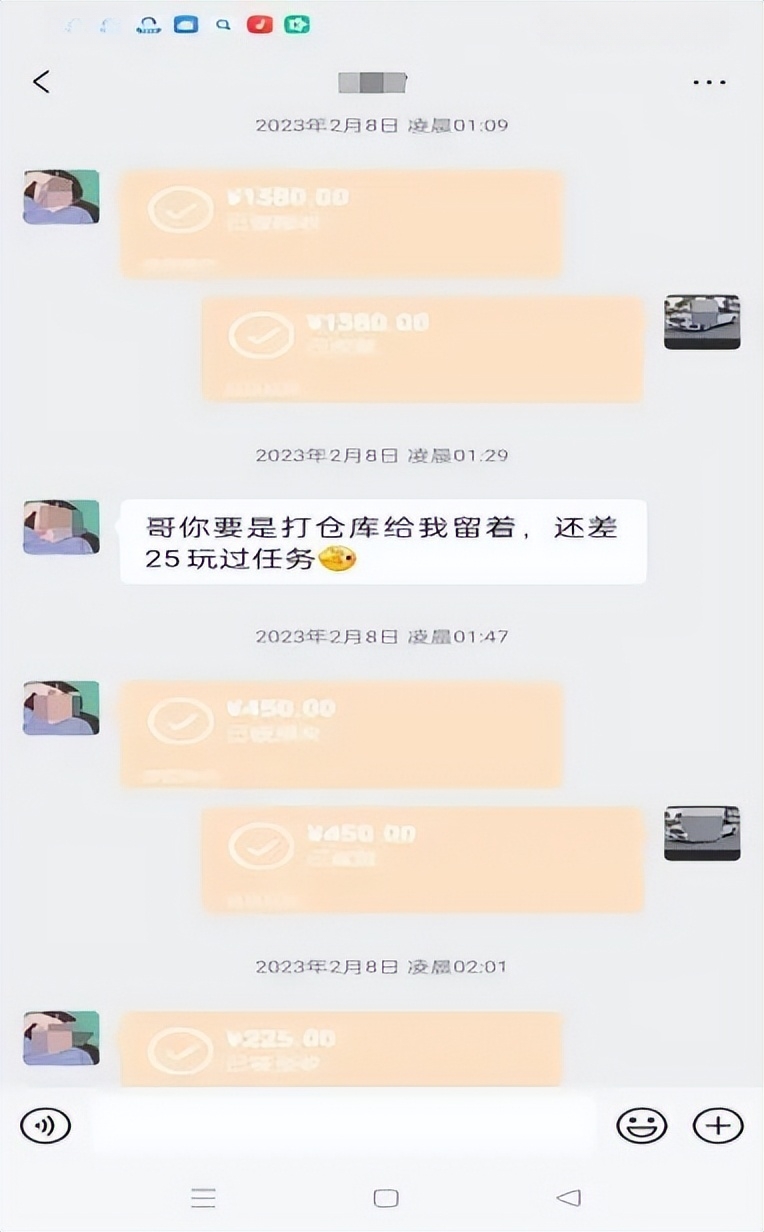The height and width of the screenshot is (1232, 764).
Task: Open the incoming ¥1380.00 transfer from the contact
Action: [x=341, y=223]
